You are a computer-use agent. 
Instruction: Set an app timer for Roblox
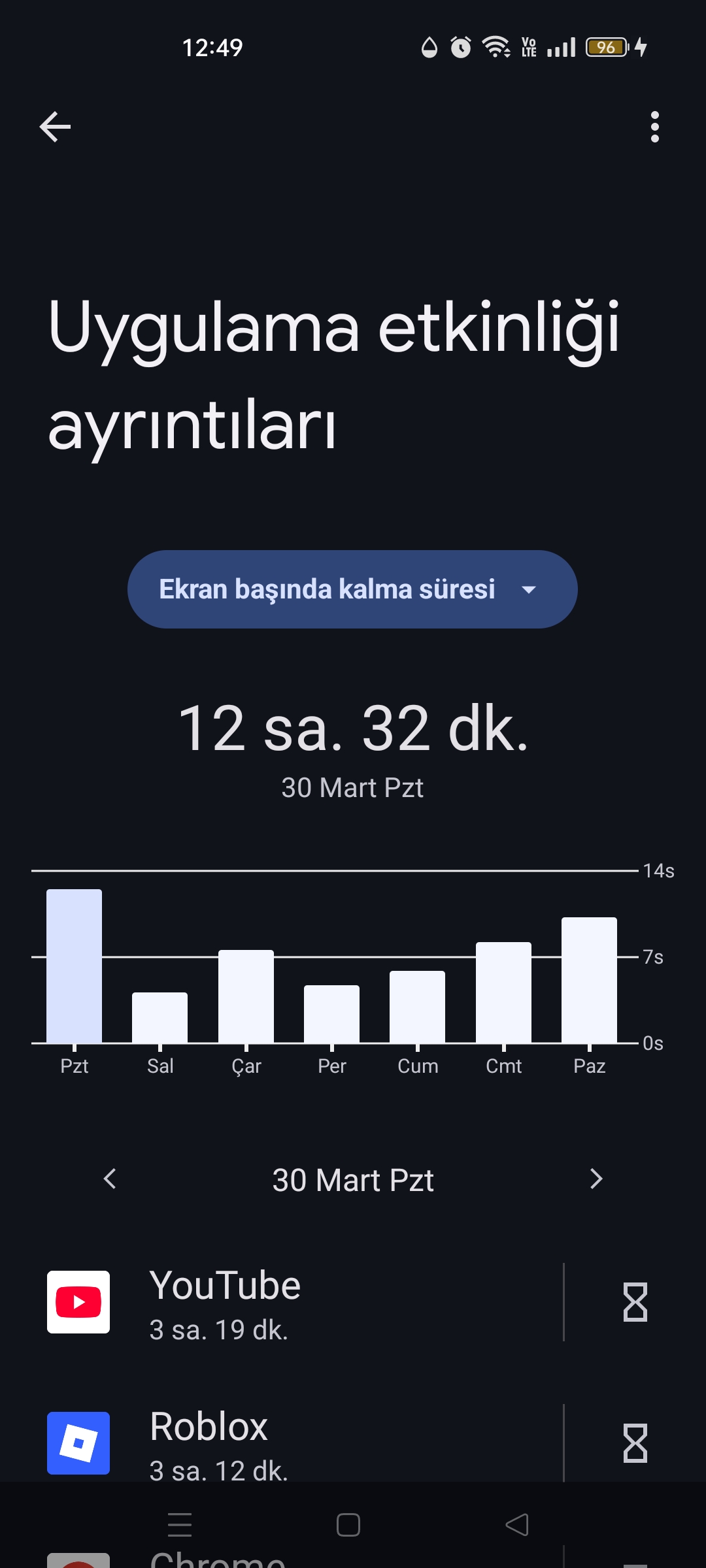635,1443
